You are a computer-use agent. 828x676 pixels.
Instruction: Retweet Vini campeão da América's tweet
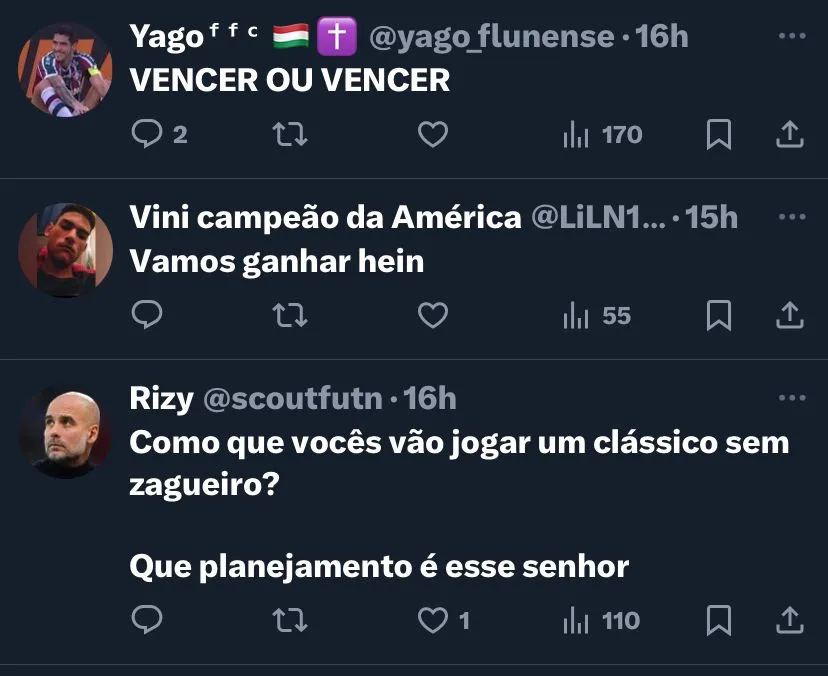[x=290, y=316]
